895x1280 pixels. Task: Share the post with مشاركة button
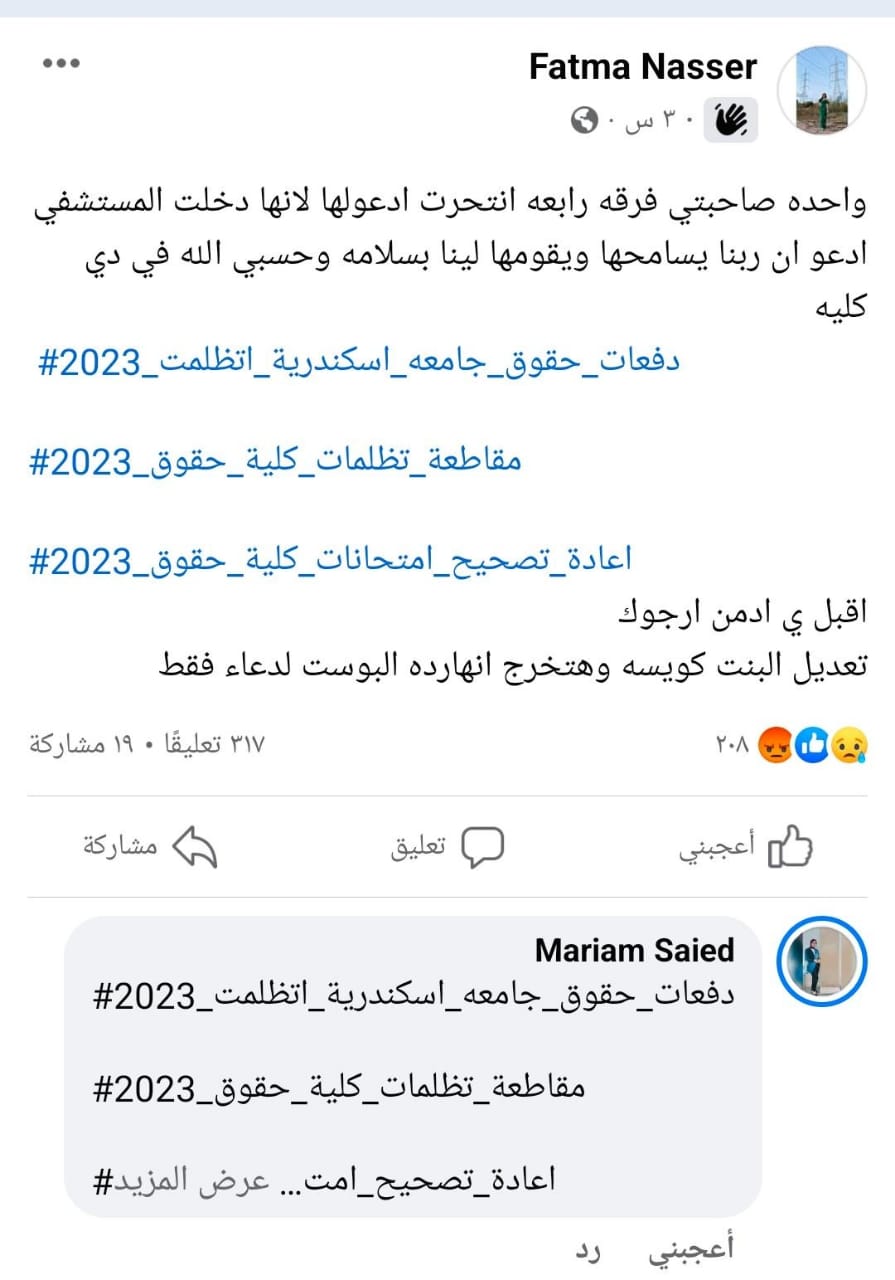click(150, 847)
